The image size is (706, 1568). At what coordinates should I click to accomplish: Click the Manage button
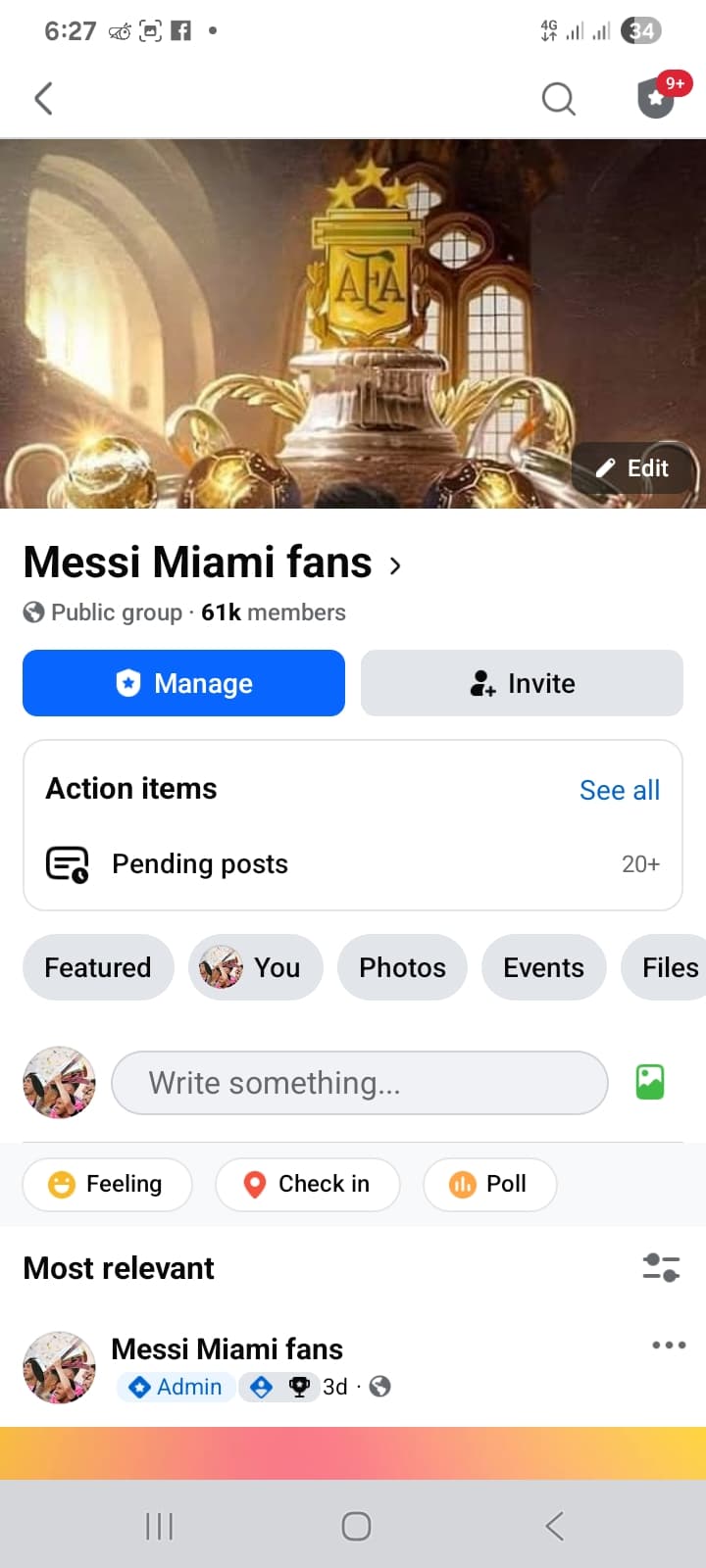point(182,683)
